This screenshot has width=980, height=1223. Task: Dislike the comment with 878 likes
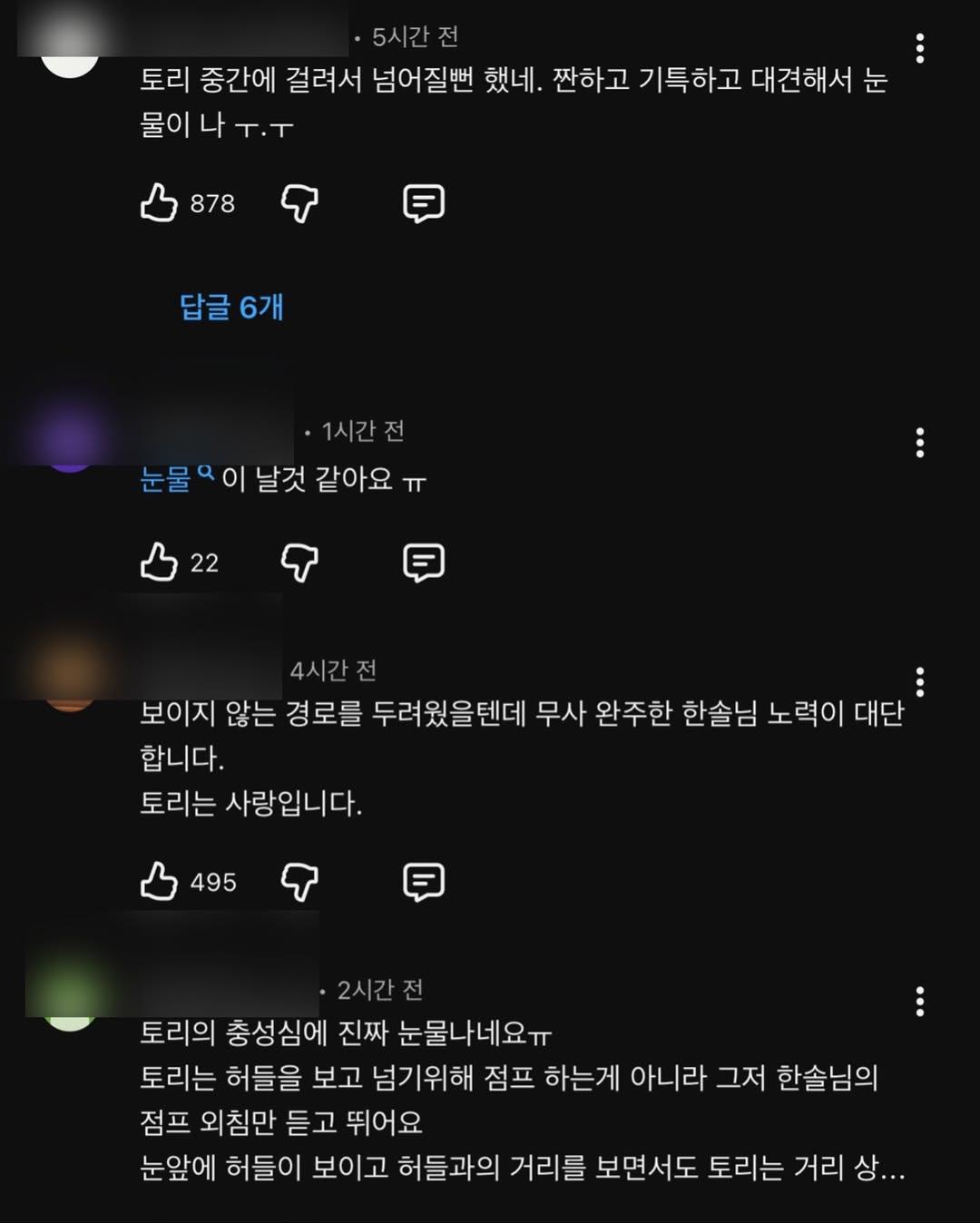[x=299, y=203]
